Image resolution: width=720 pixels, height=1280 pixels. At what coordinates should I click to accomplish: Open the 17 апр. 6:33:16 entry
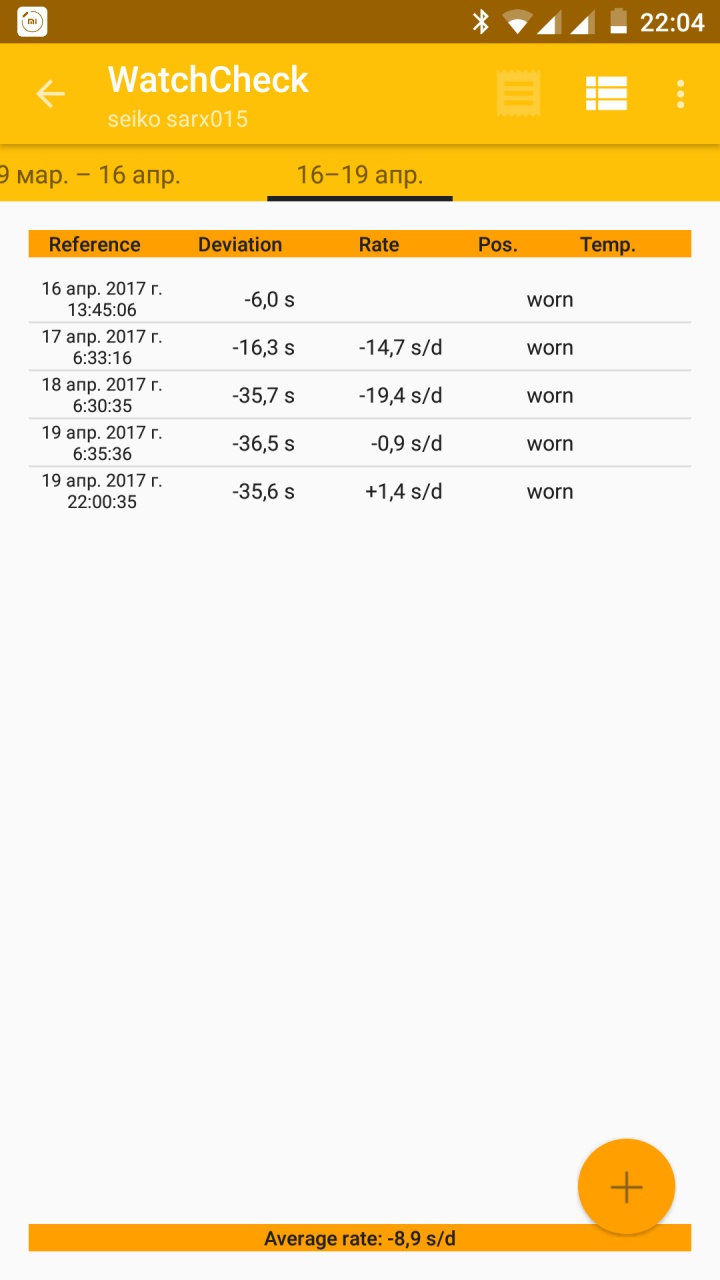359,347
